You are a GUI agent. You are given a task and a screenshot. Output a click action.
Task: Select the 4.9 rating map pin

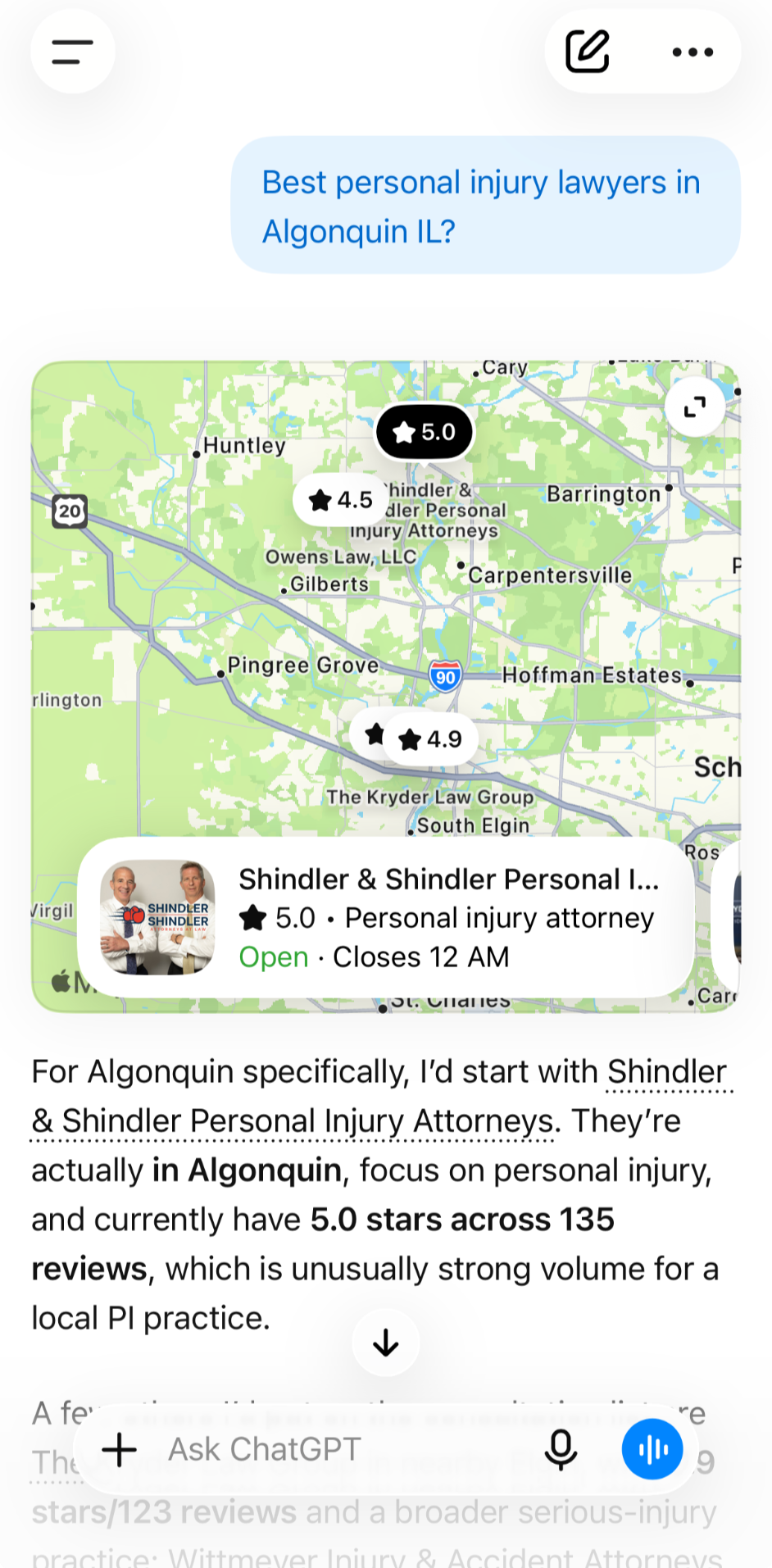pyautogui.click(x=431, y=739)
